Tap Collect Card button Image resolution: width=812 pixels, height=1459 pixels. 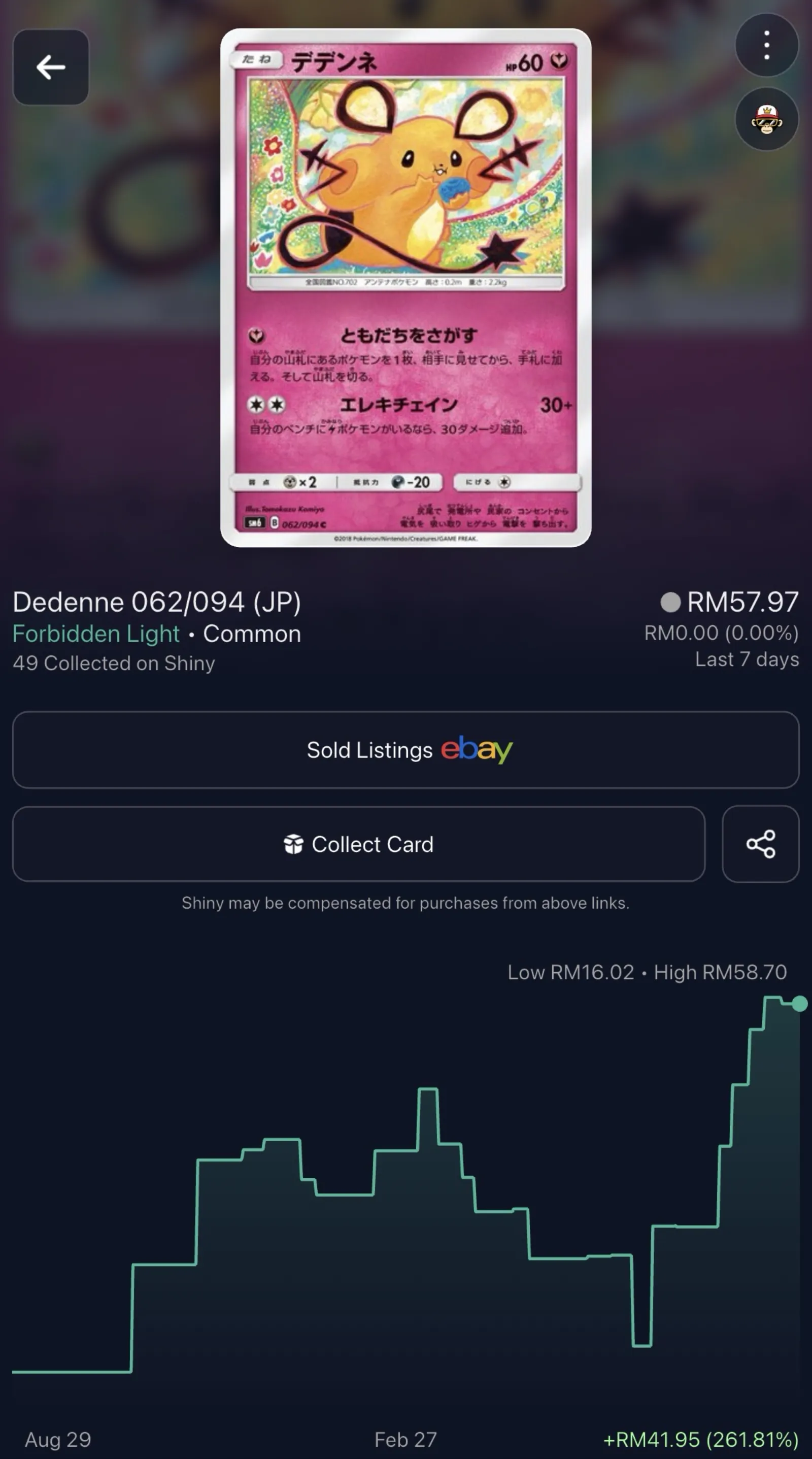[359, 844]
